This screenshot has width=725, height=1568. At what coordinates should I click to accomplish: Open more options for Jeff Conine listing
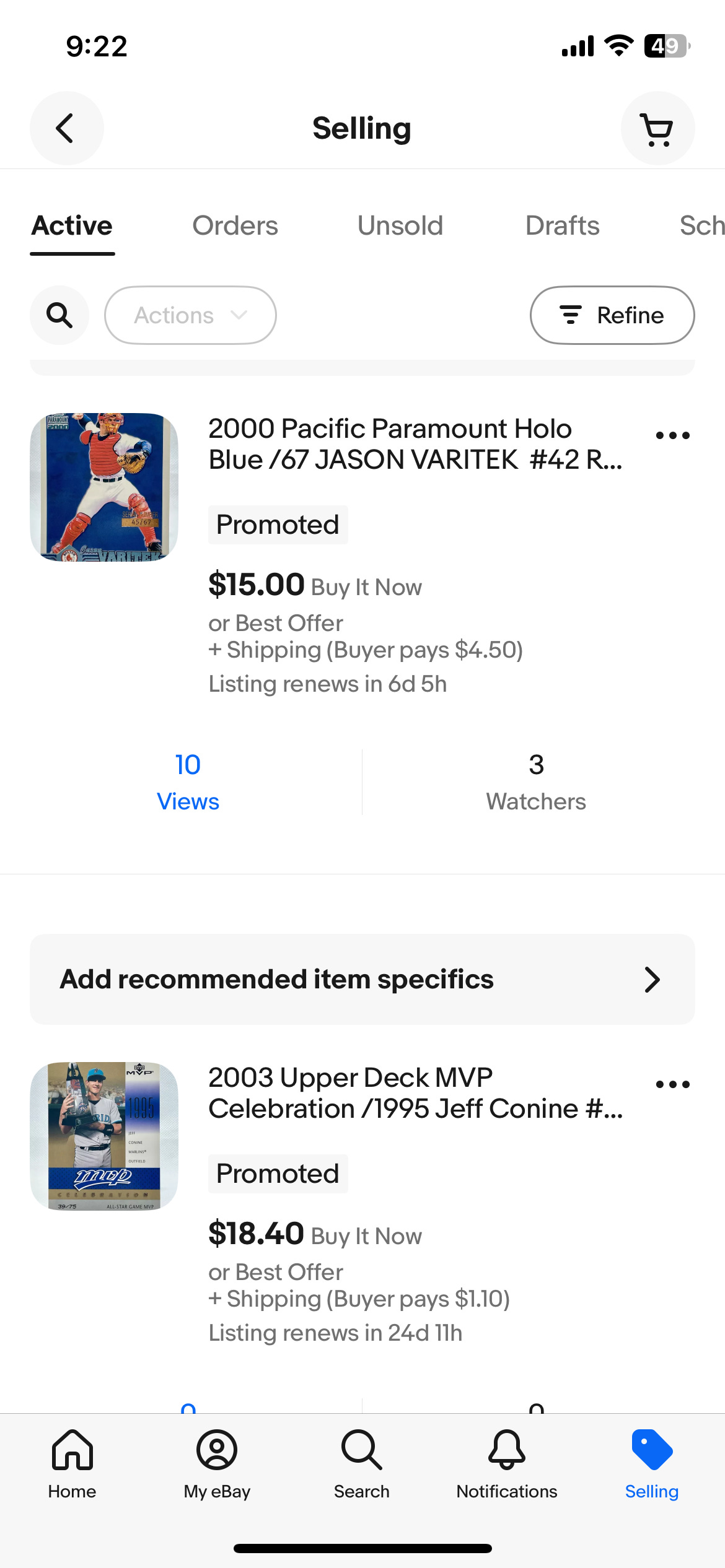[672, 1085]
